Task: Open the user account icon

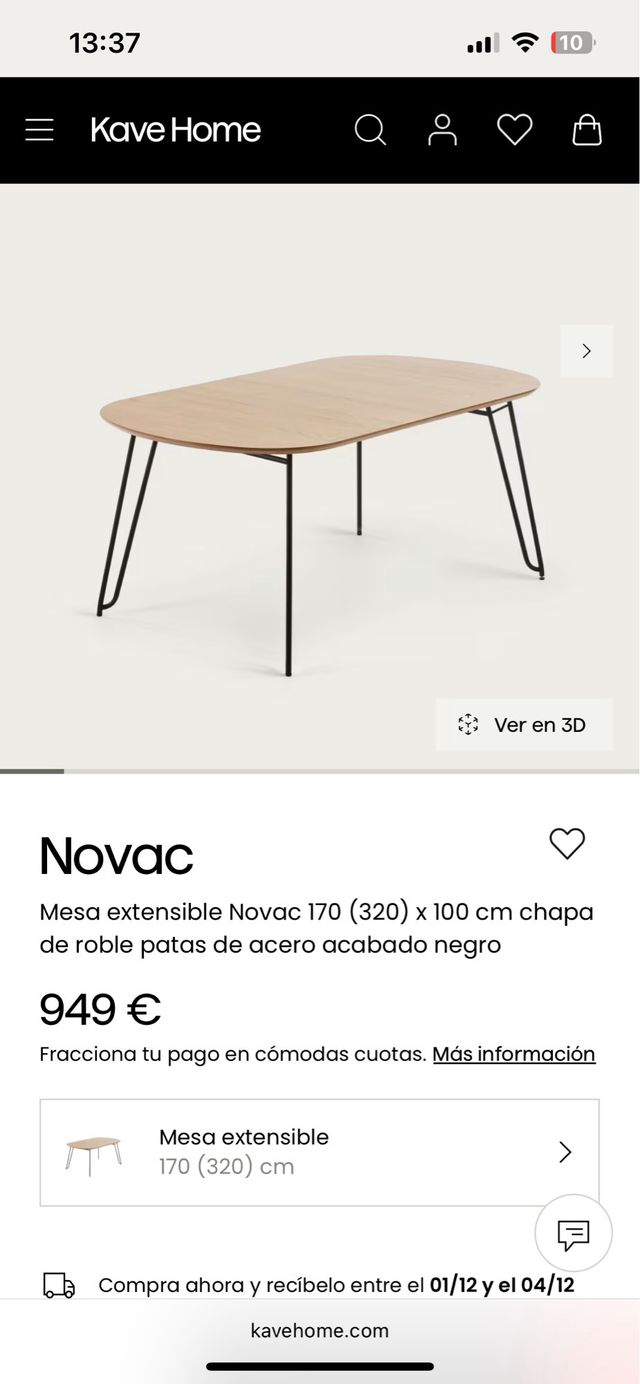Action: click(442, 130)
